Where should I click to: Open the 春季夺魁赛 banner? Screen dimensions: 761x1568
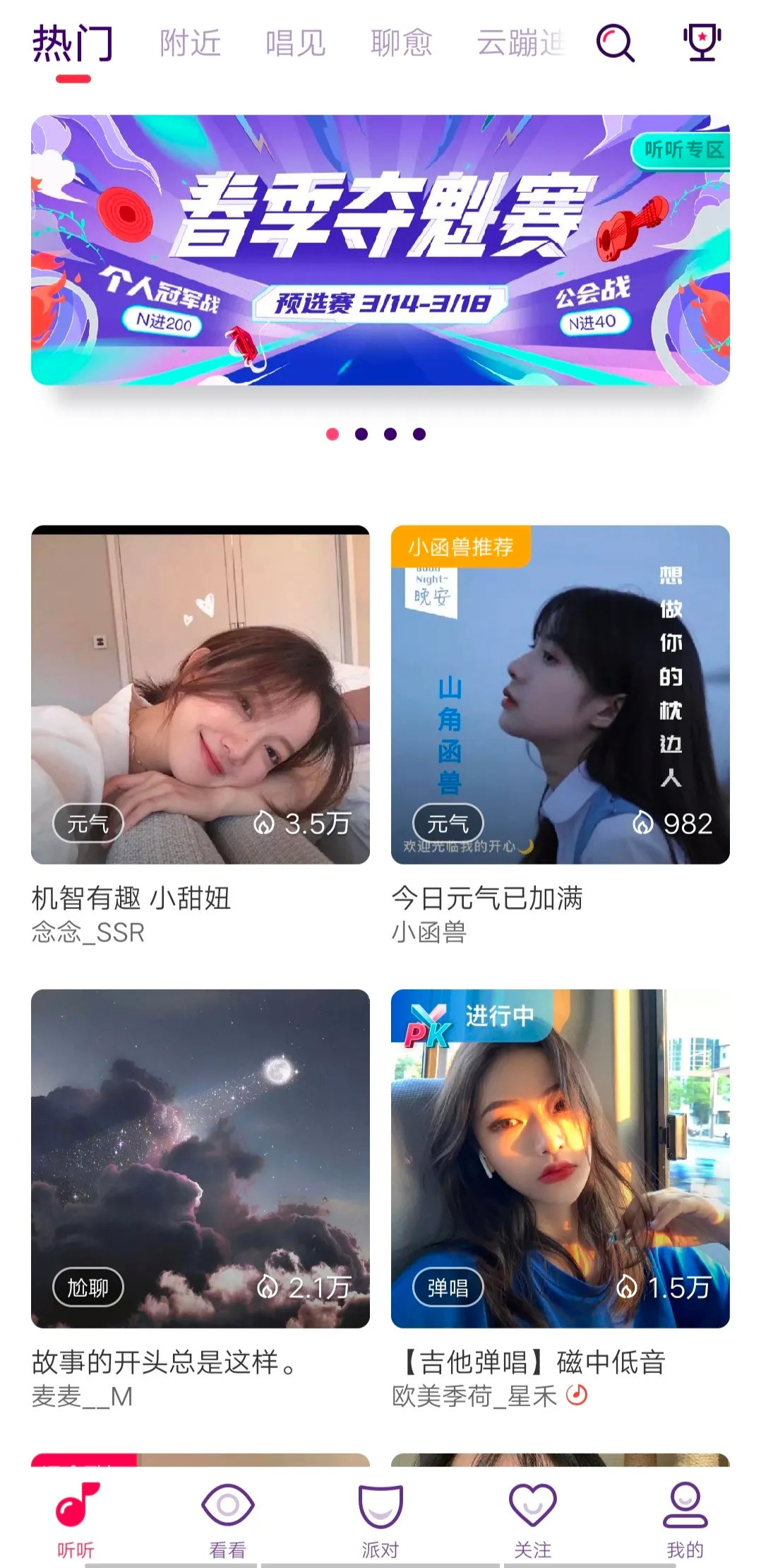pos(380,250)
